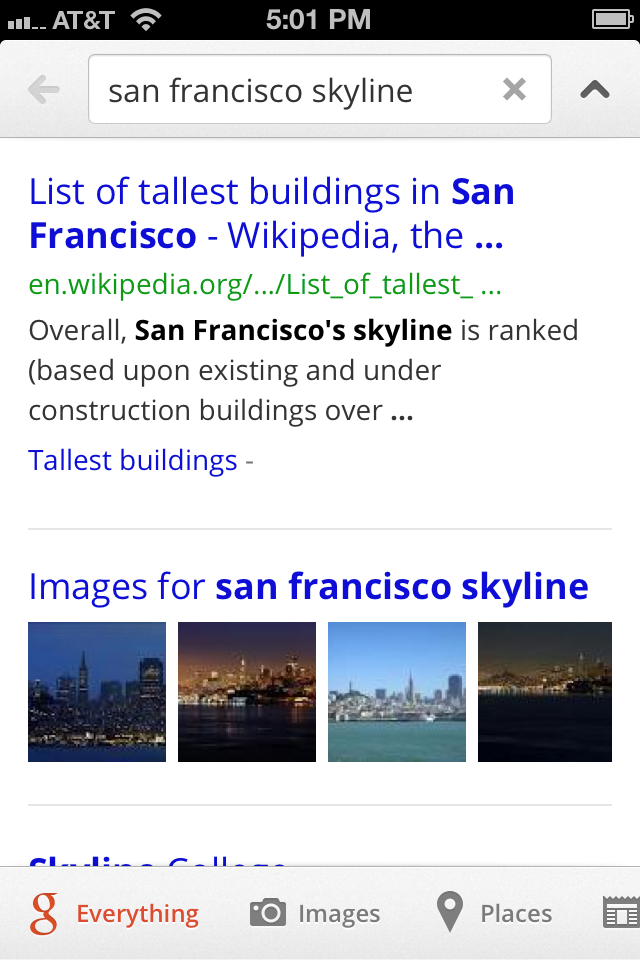Open the second skyline thumbnail with orange lights
Viewport: 640px width, 960px height.
pyautogui.click(x=247, y=692)
